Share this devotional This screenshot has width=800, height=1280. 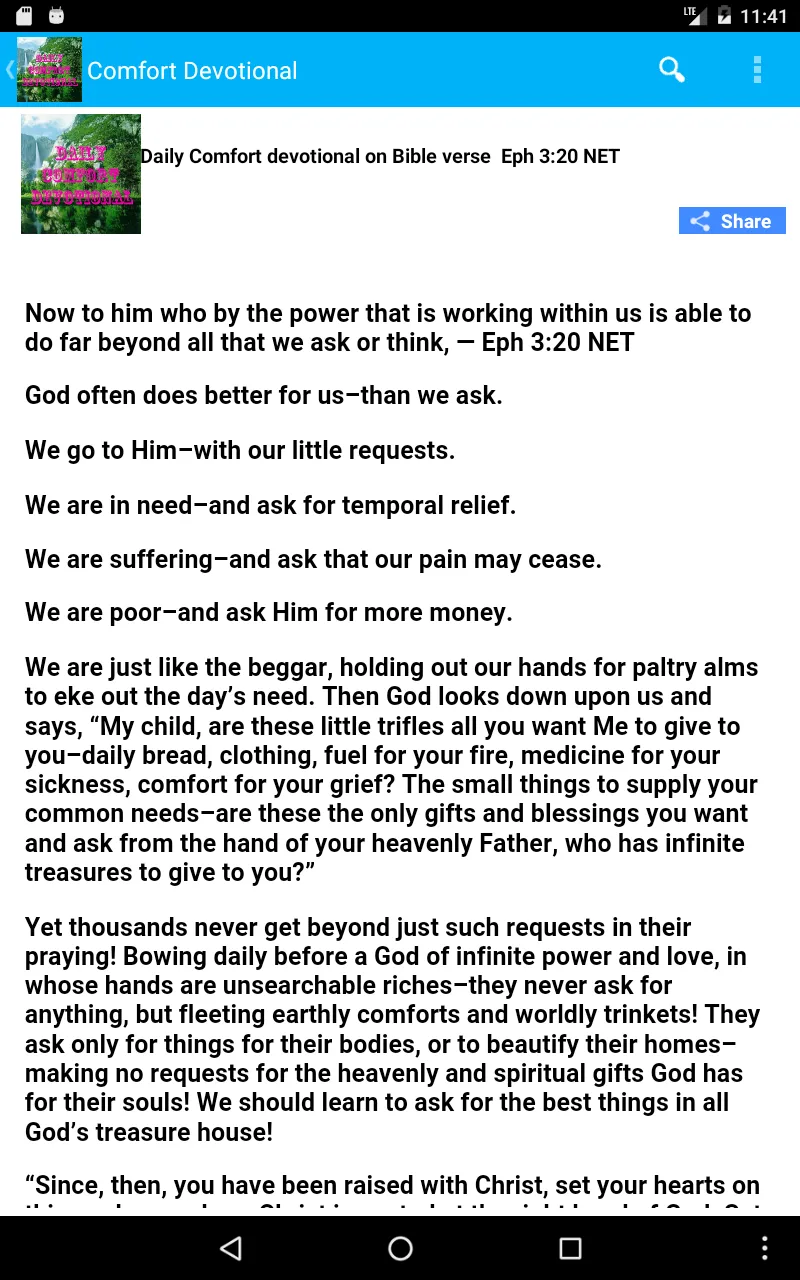[x=732, y=221]
